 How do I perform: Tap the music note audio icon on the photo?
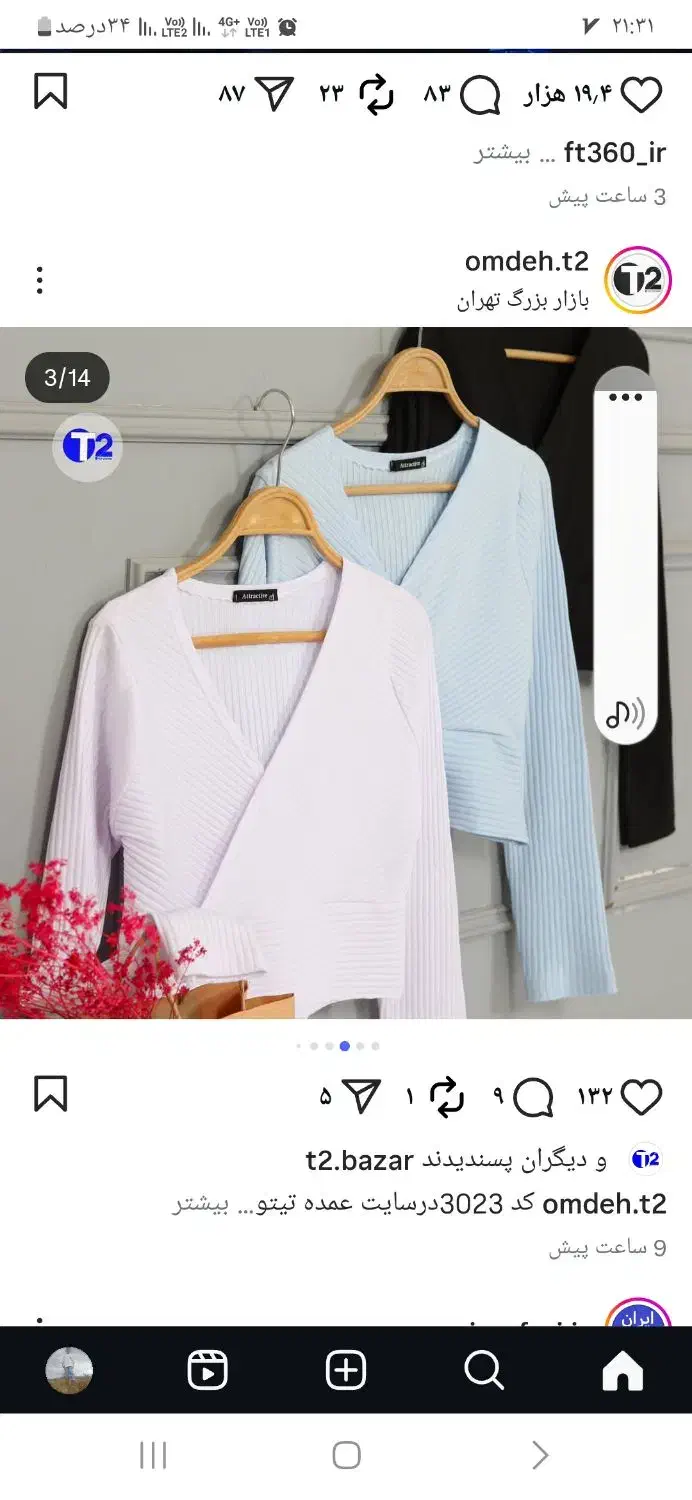(625, 713)
